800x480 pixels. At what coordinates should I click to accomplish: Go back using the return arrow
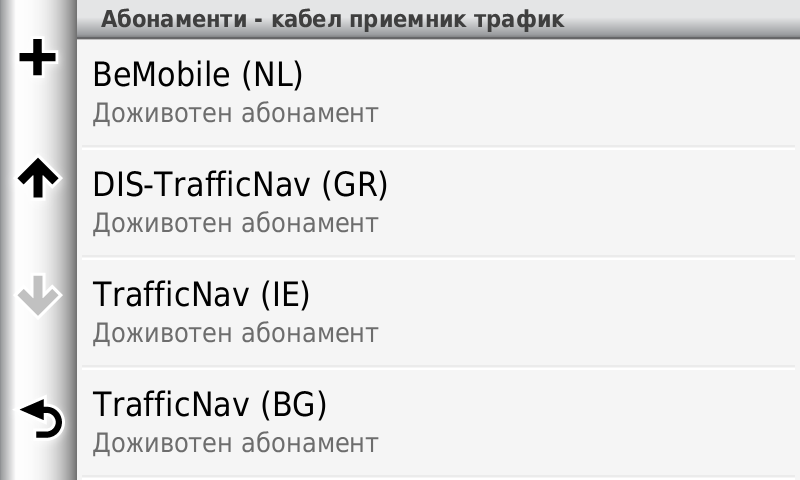tap(38, 420)
